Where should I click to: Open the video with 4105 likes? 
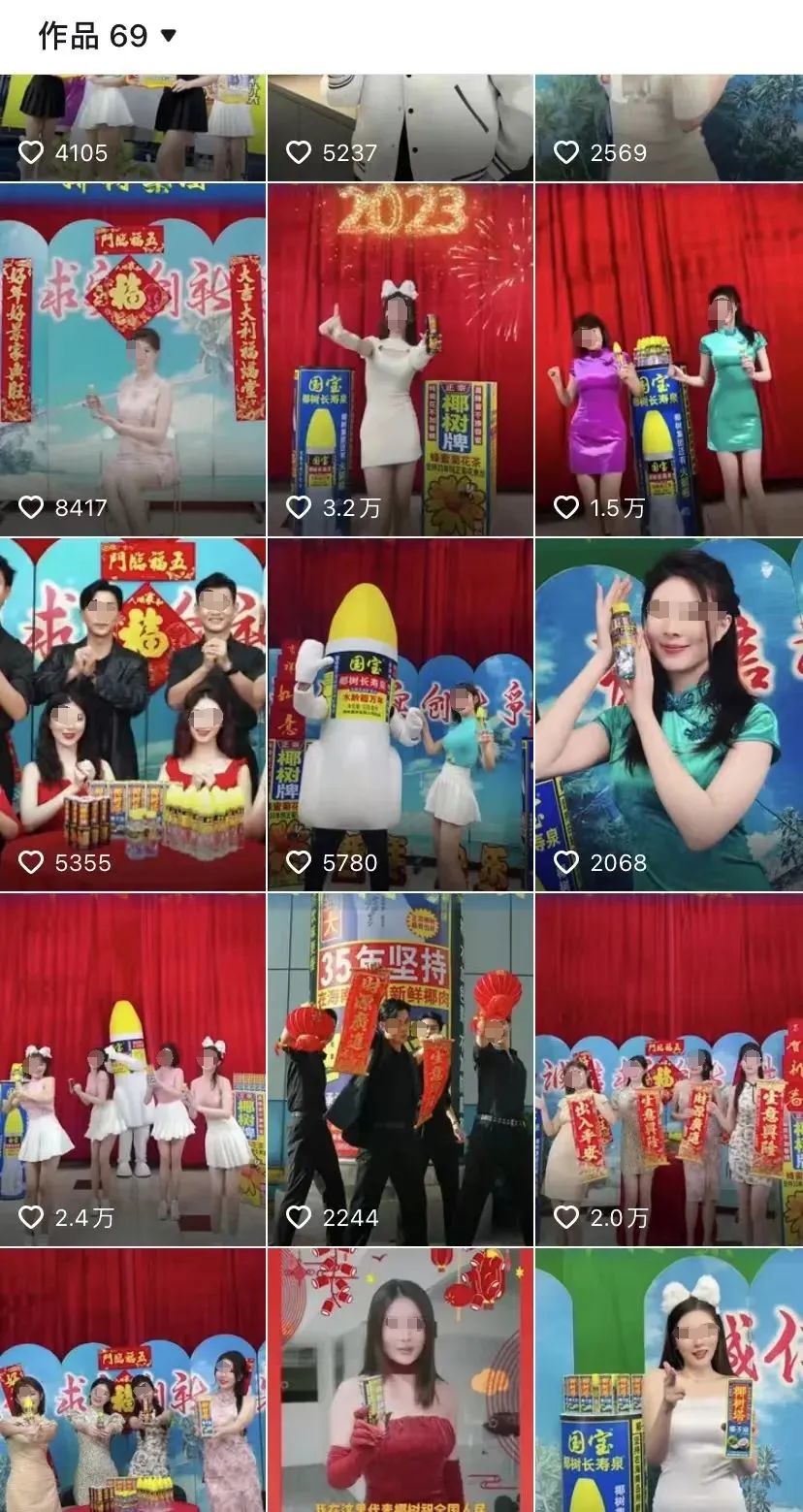[133, 126]
